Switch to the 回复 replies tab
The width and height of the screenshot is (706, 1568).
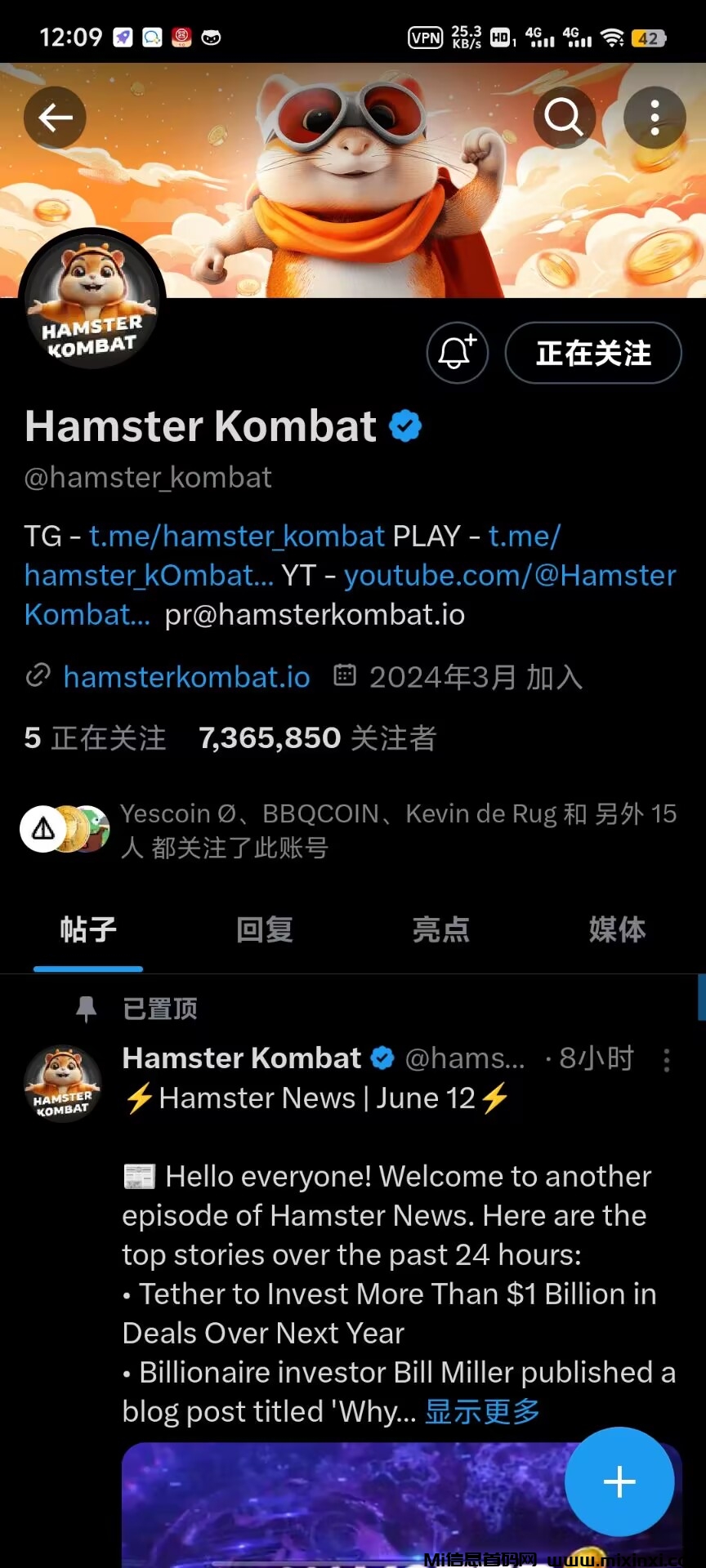point(264,929)
